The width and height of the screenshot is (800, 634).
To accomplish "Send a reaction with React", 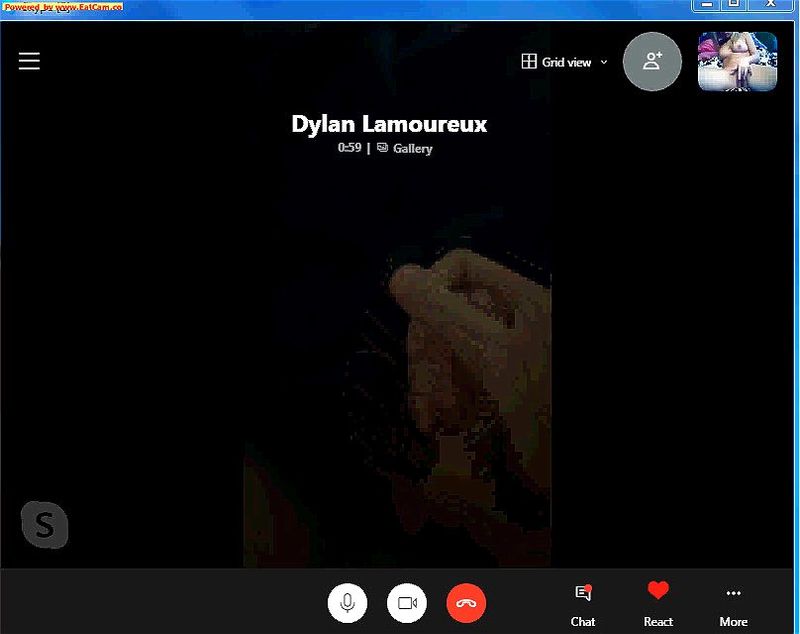I will click(657, 603).
